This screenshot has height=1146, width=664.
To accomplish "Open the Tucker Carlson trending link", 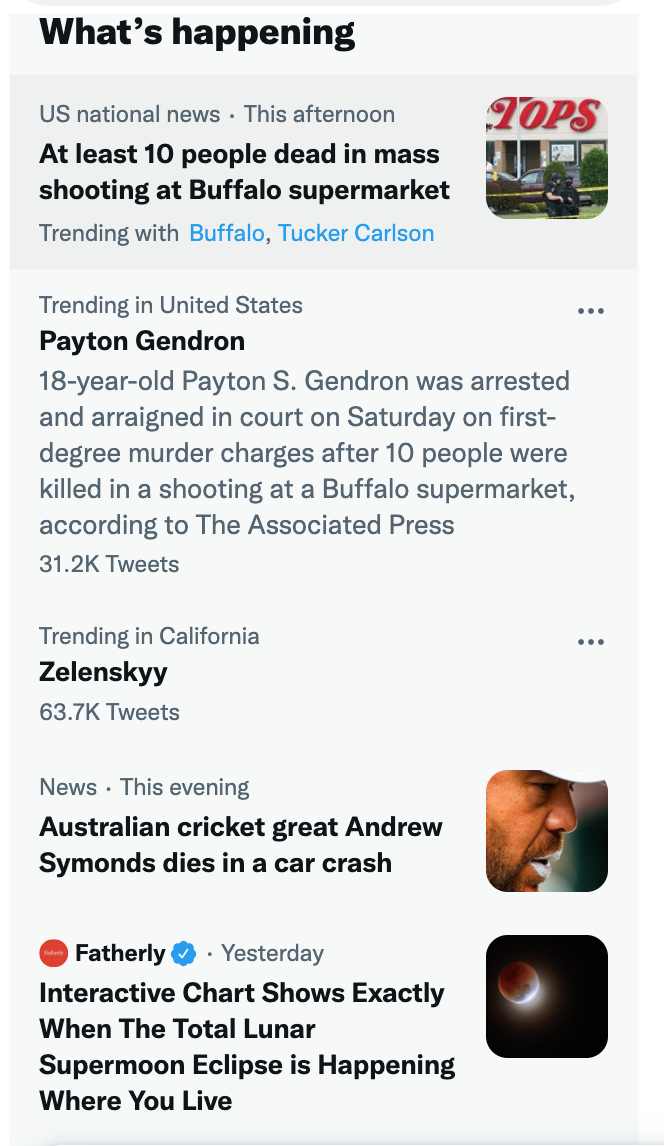I will pyautogui.click(x=356, y=233).
